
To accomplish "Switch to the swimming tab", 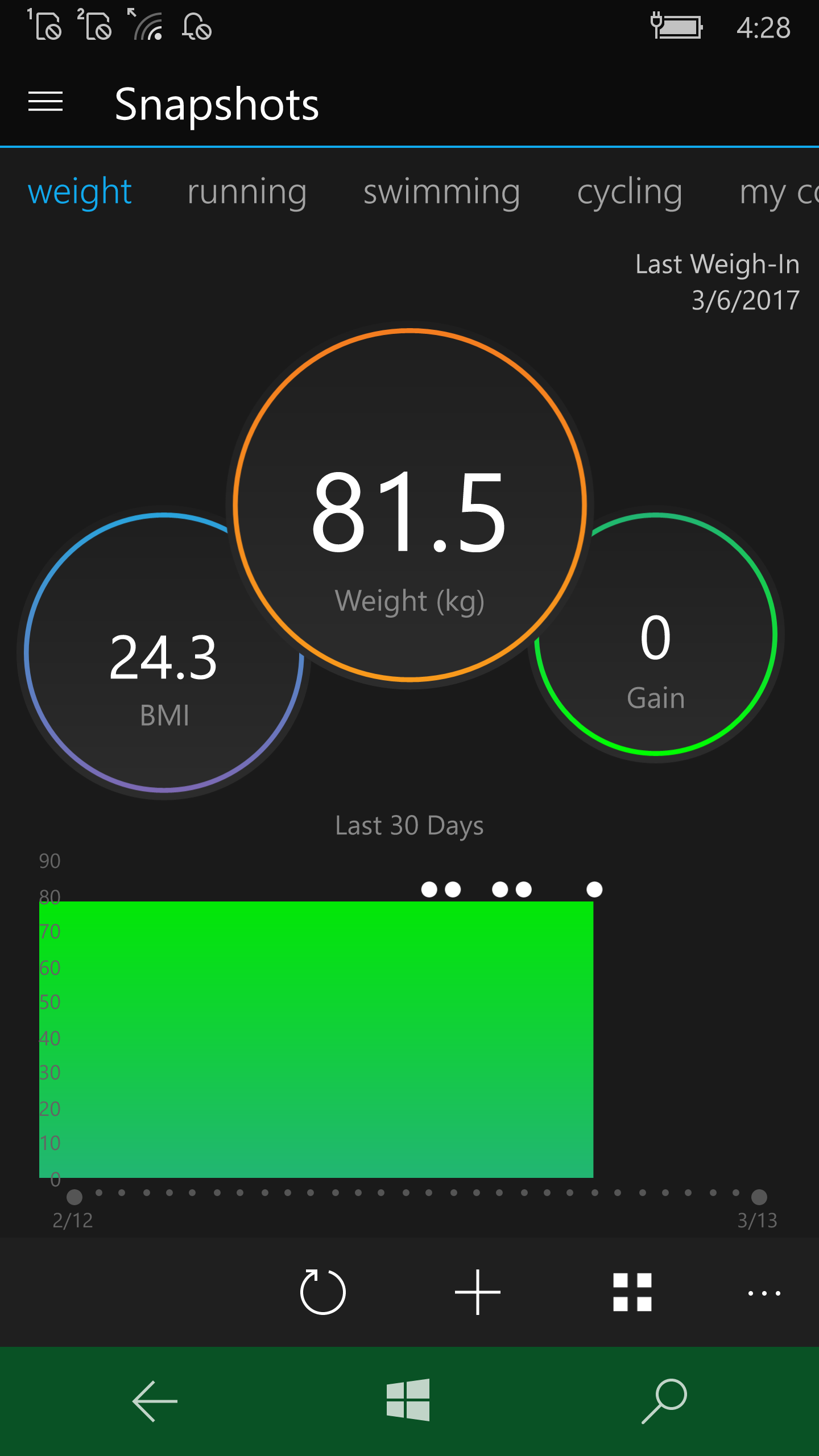I will click(441, 192).
